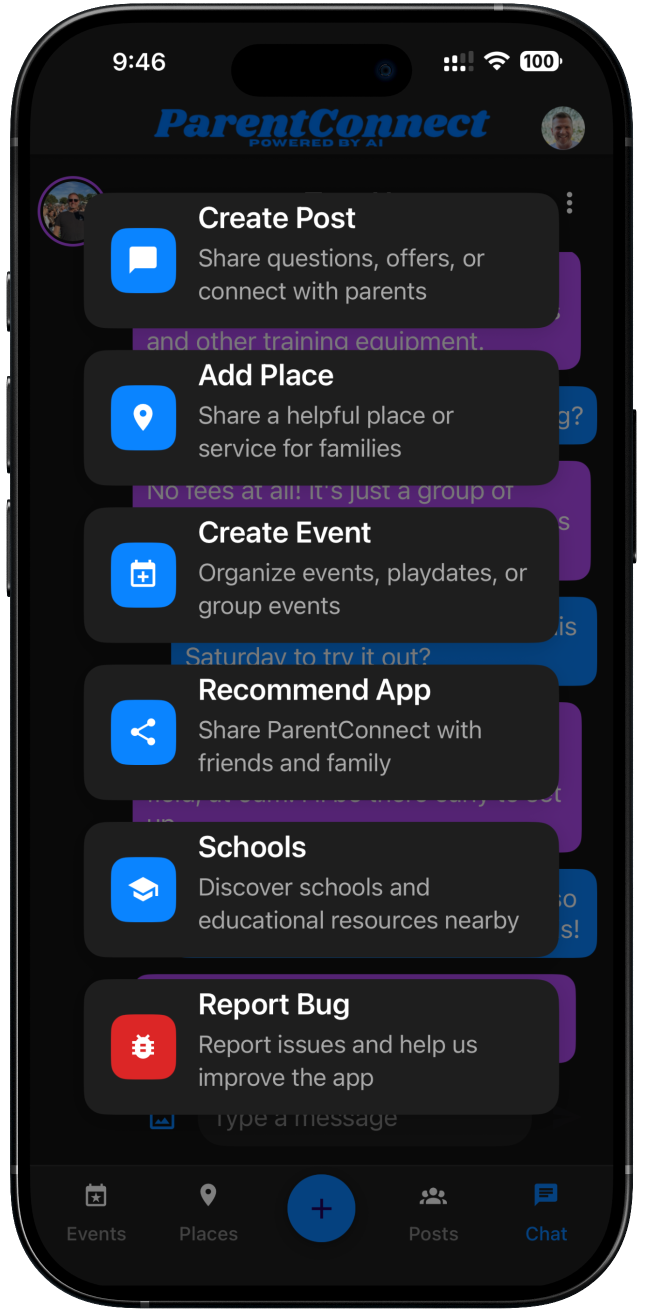Open Schools to discover nearby resources

321,889
